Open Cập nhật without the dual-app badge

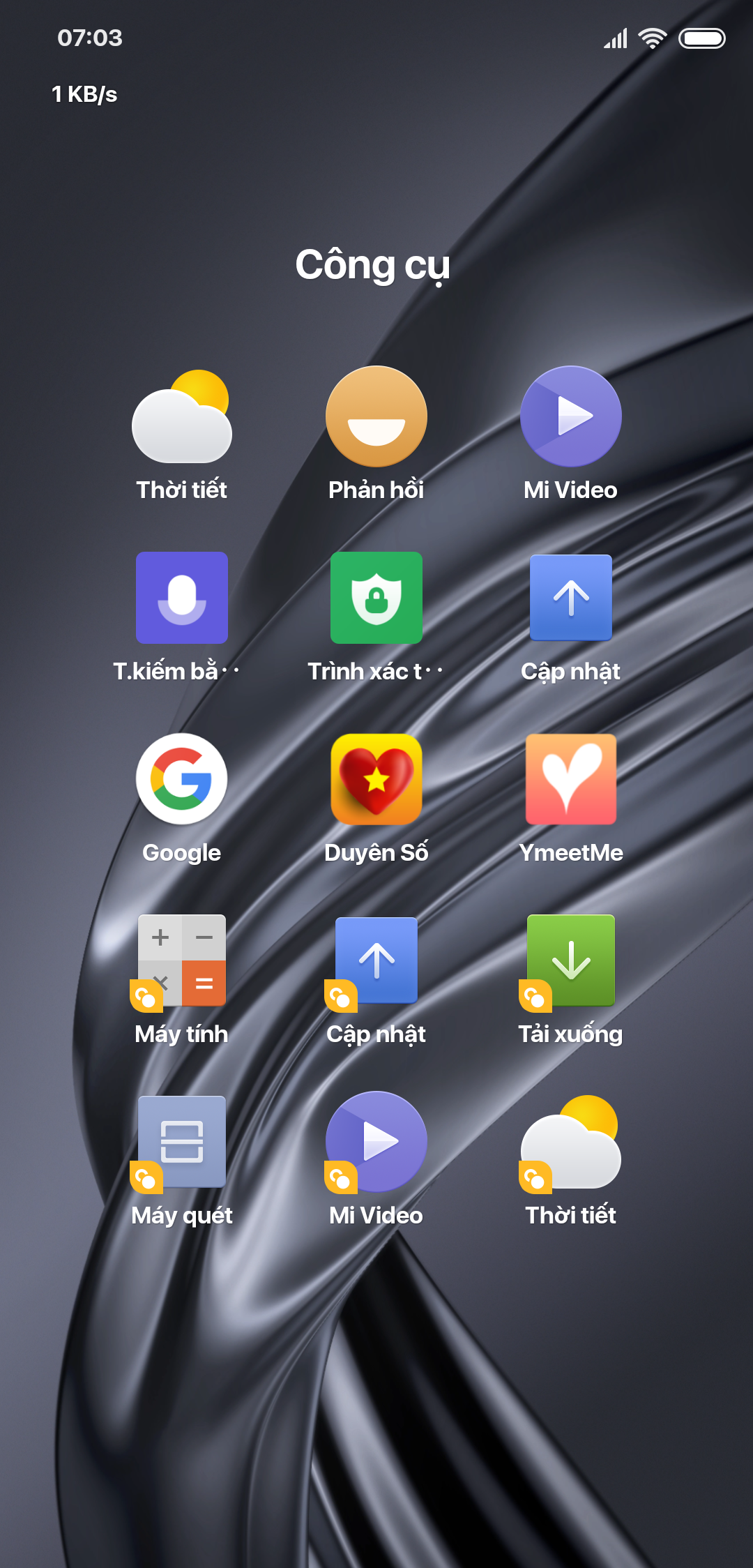click(570, 598)
